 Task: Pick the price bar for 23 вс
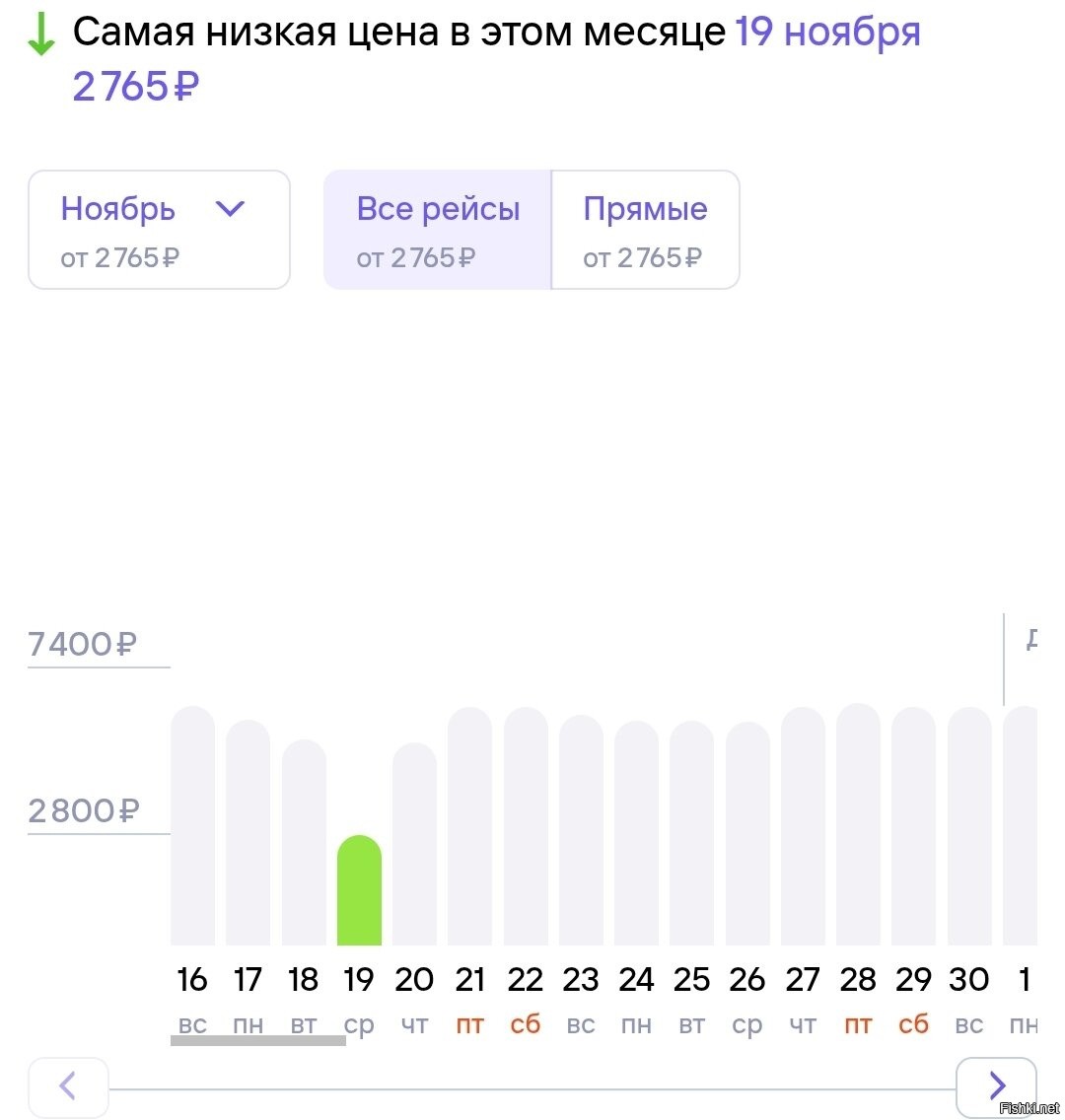click(581, 830)
